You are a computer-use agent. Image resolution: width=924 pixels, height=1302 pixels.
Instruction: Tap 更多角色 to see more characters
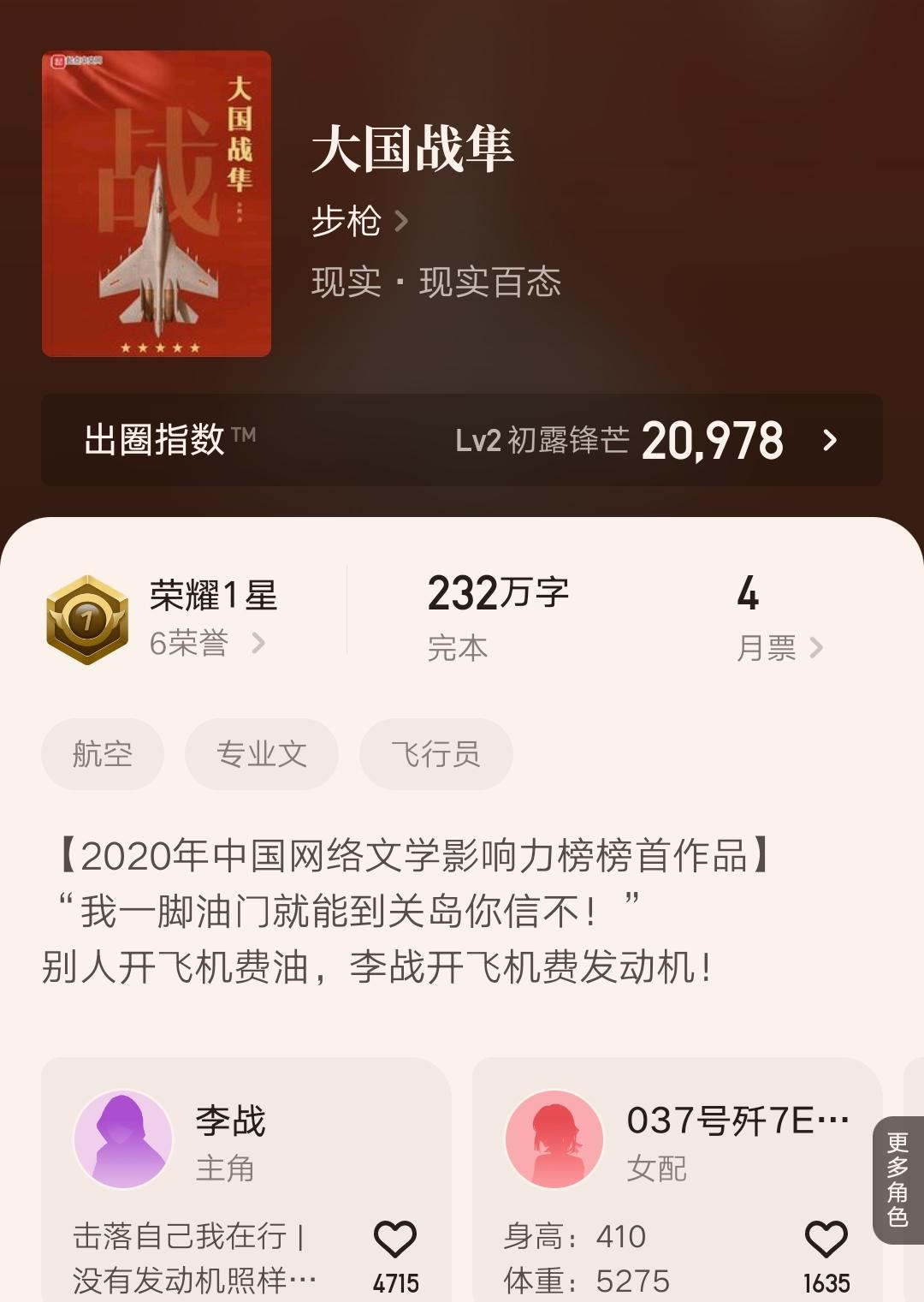[897, 1180]
